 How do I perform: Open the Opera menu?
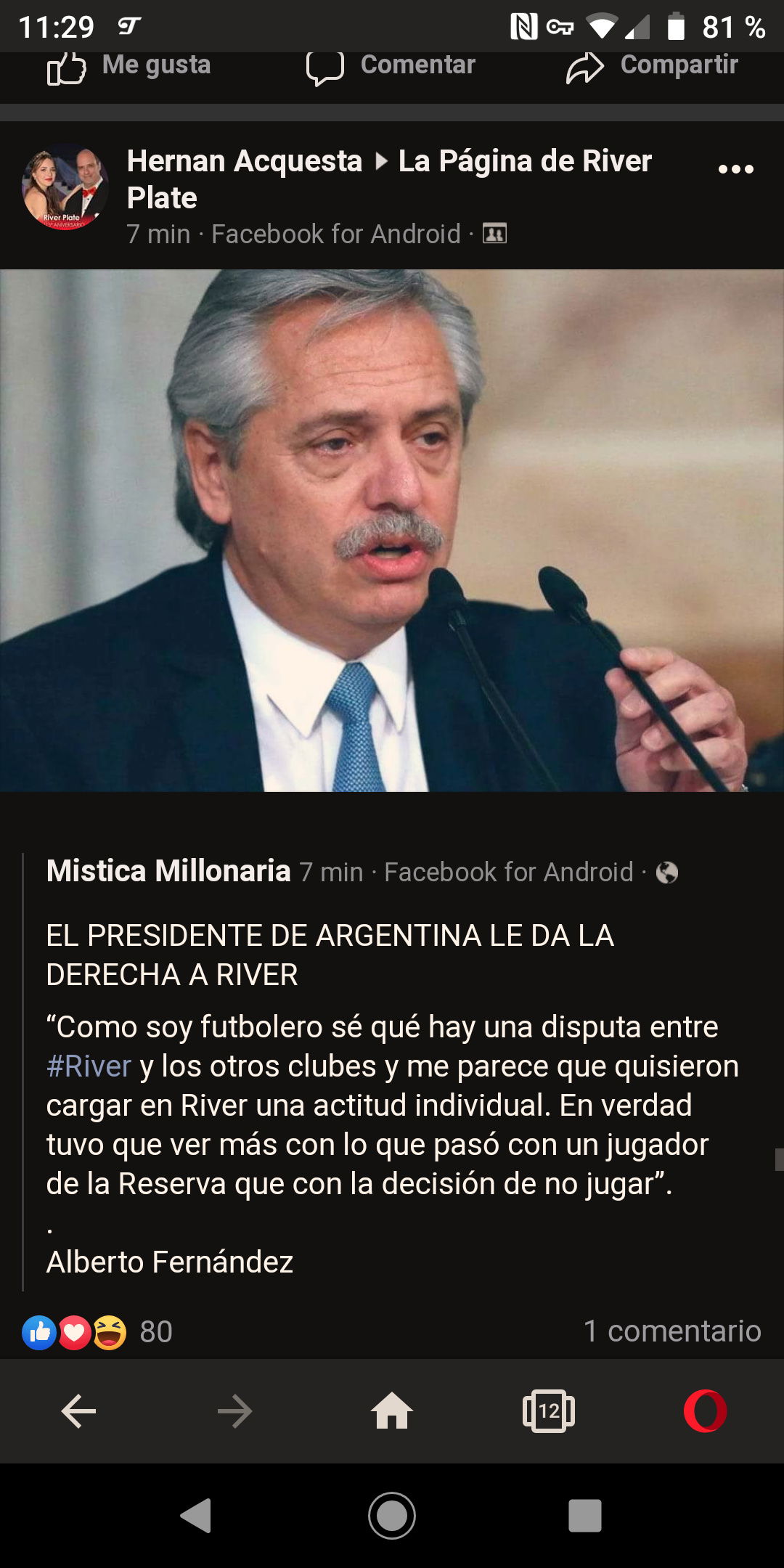706,1411
